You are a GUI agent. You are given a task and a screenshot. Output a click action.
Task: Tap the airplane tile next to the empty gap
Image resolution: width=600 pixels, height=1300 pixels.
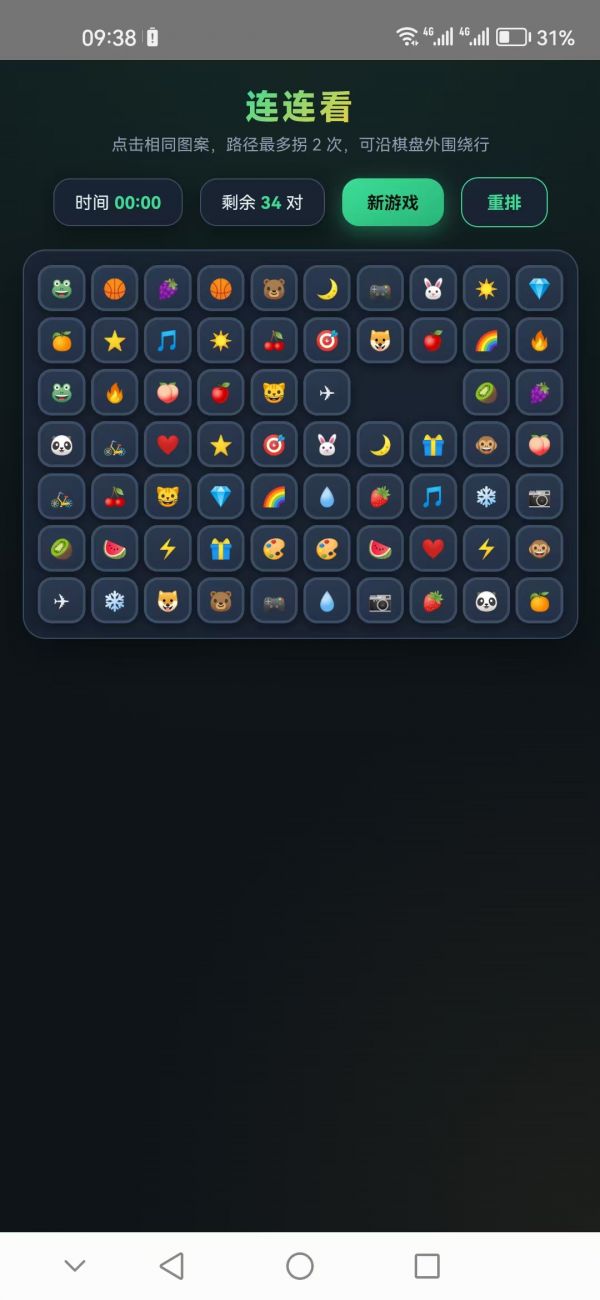327,392
